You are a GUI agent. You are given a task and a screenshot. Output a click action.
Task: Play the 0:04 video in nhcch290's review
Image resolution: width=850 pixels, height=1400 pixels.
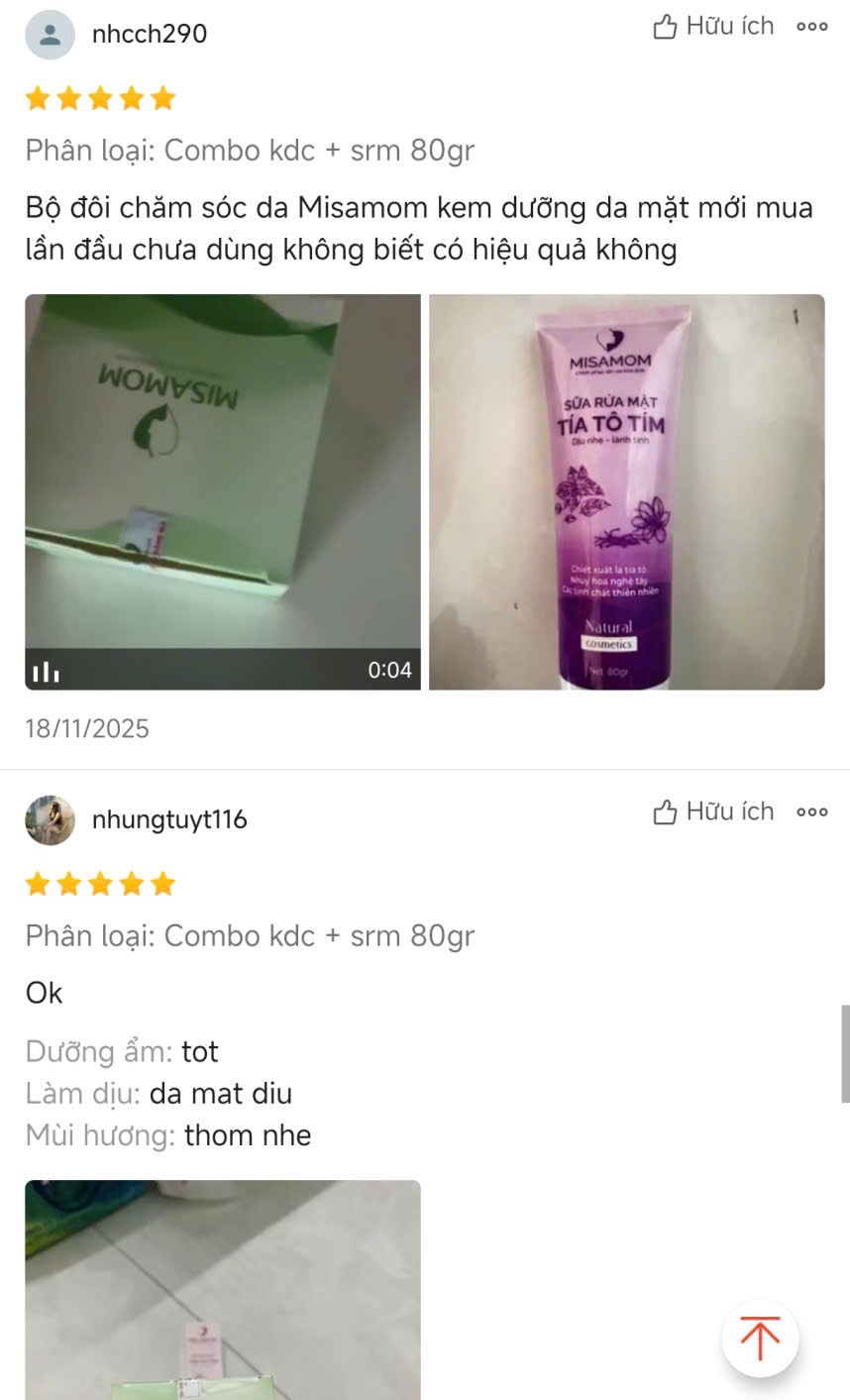(x=223, y=491)
